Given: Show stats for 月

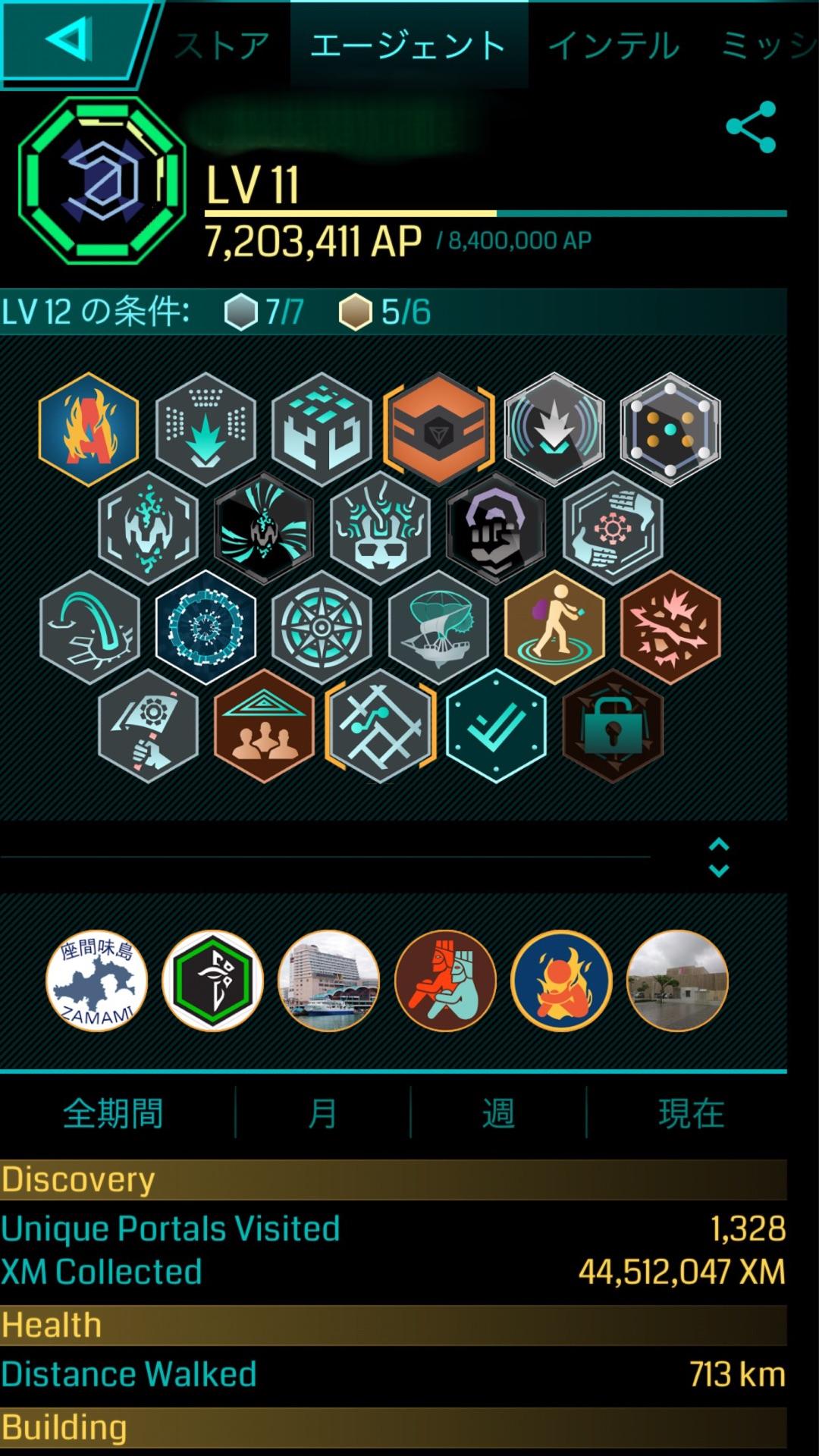Looking at the screenshot, I should (322, 1113).
